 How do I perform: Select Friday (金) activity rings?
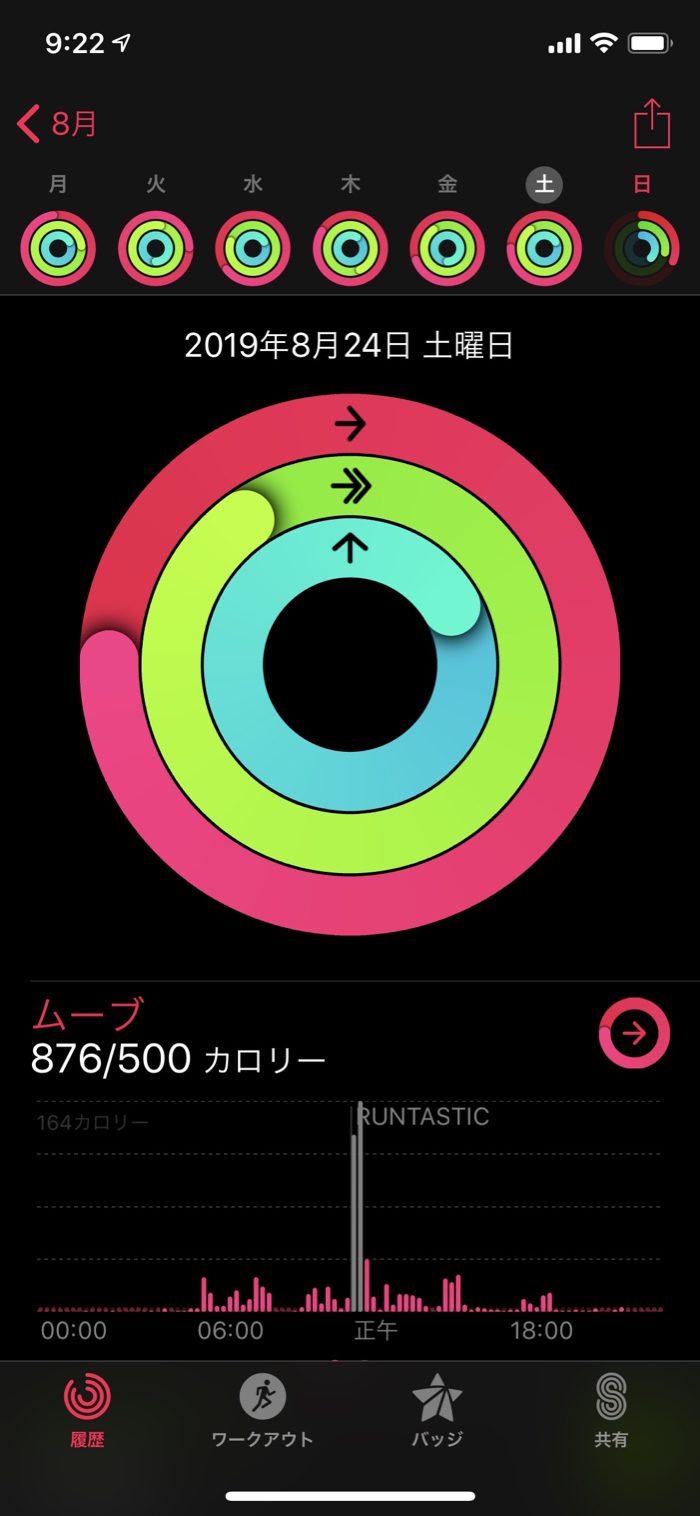point(447,248)
